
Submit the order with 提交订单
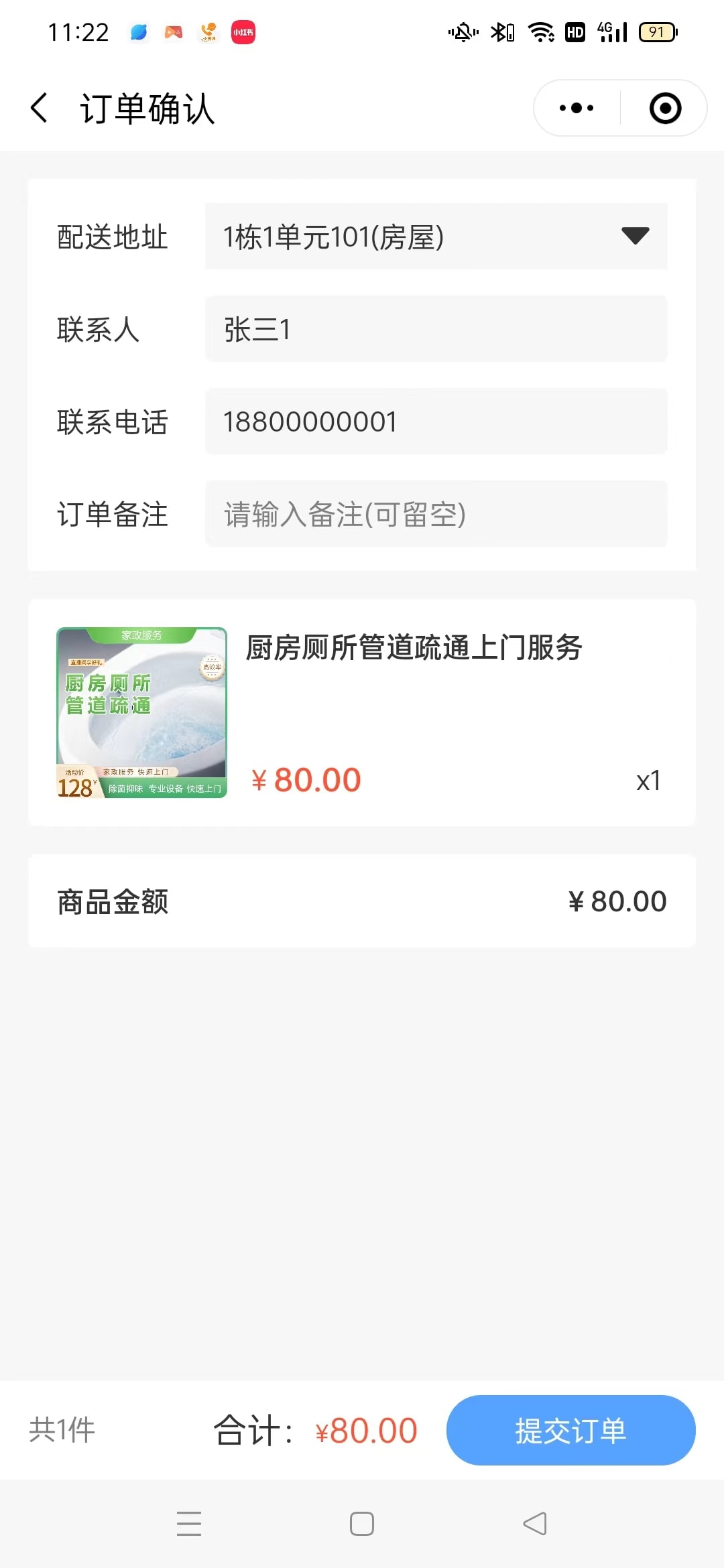point(570,1430)
